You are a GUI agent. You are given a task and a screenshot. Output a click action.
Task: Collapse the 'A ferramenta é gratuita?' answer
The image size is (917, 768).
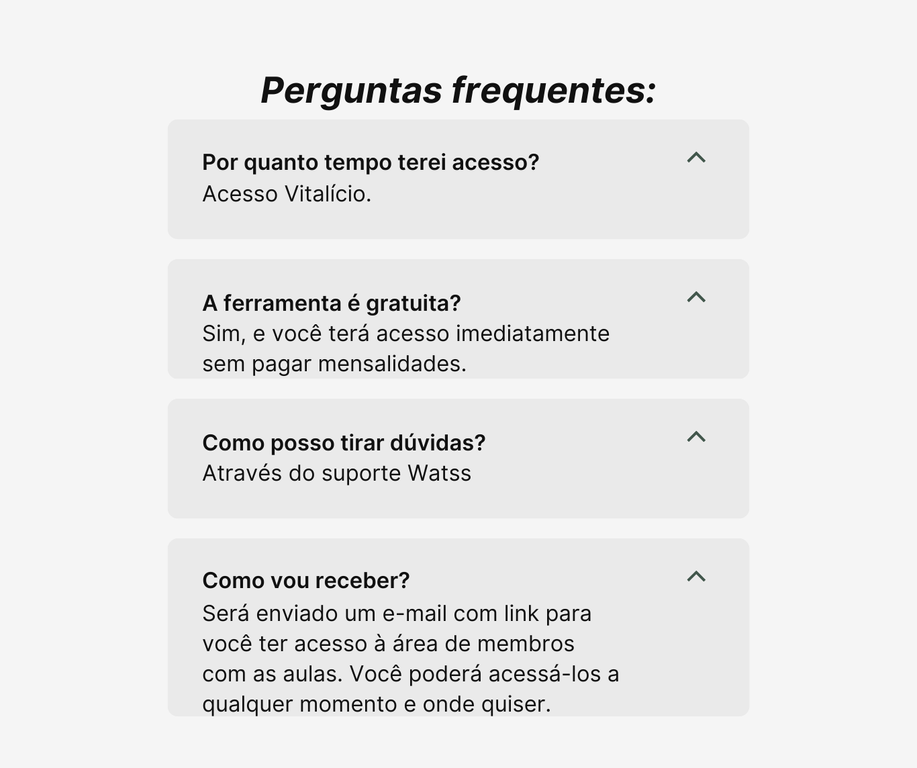coord(696,298)
